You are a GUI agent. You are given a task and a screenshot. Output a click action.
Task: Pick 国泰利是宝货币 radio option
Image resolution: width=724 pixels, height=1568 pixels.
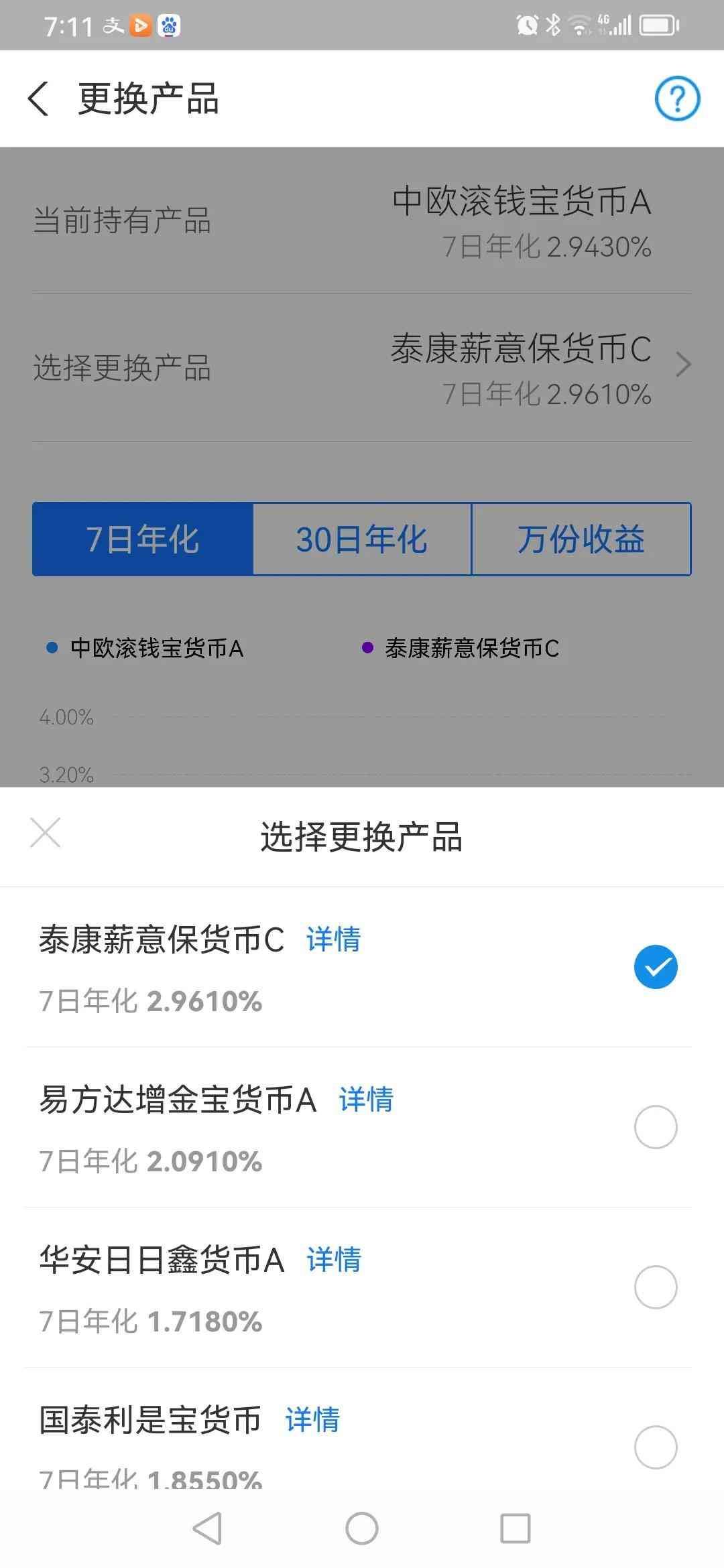coord(656,1447)
